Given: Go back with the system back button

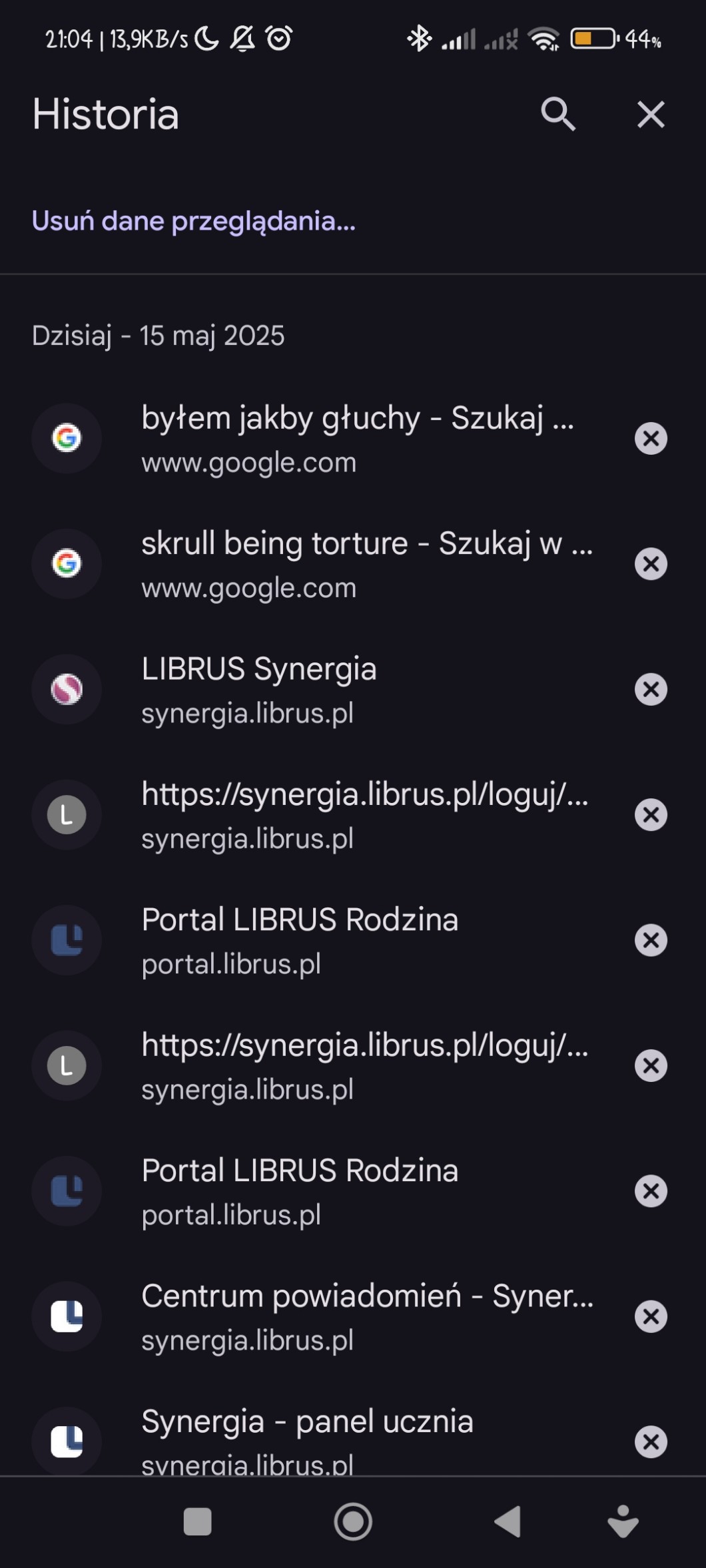Looking at the screenshot, I should coord(508,1521).
